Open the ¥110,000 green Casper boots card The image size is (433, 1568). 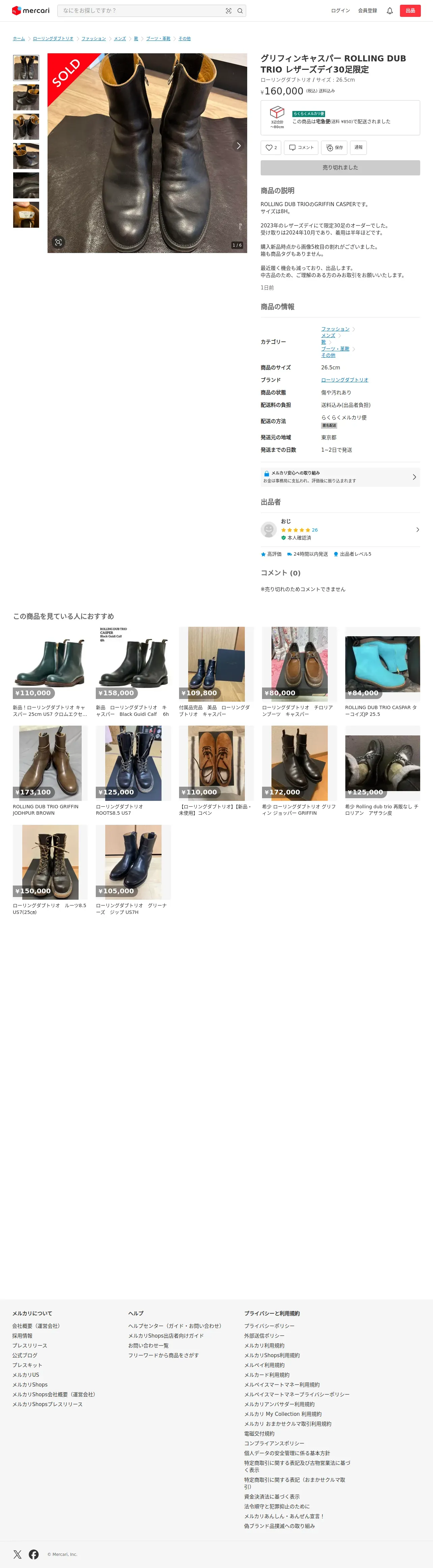50,672
